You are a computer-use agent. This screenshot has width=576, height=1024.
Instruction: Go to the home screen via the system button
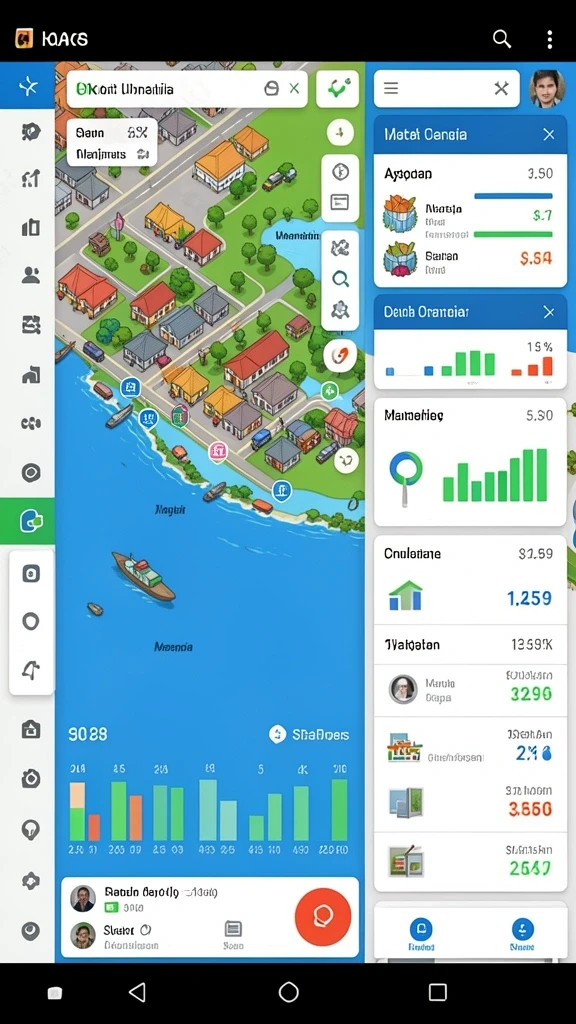tap(289, 993)
